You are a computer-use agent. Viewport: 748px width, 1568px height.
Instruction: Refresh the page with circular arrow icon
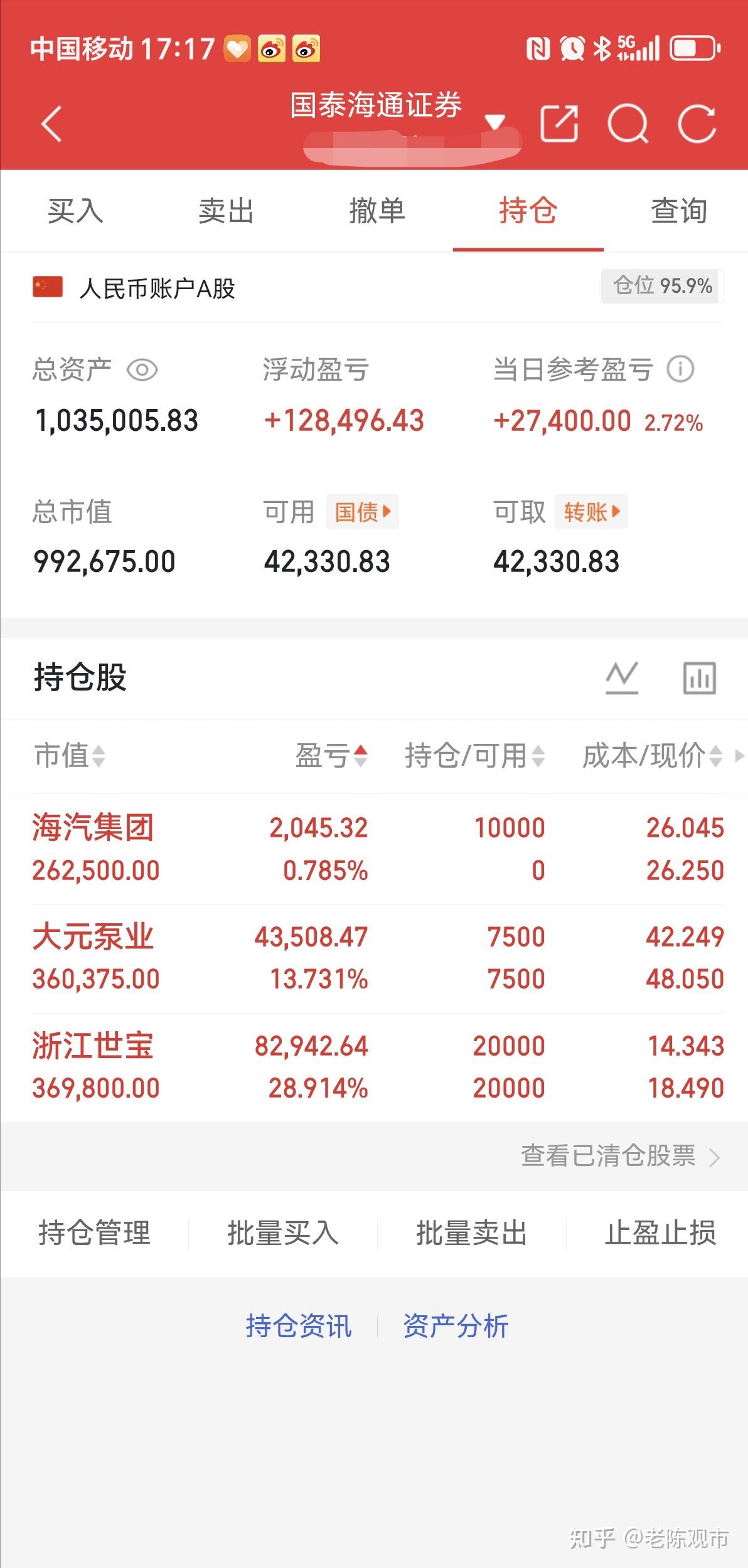point(698,123)
